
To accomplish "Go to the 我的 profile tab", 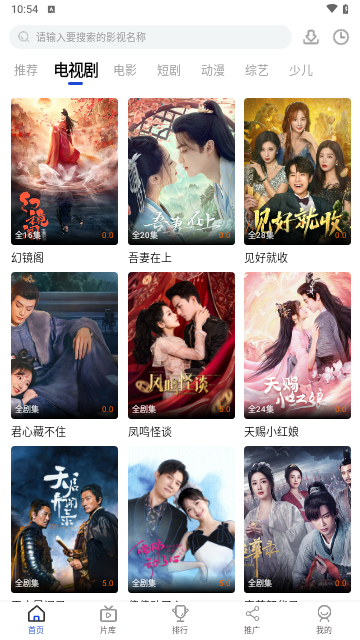I will (x=324, y=620).
